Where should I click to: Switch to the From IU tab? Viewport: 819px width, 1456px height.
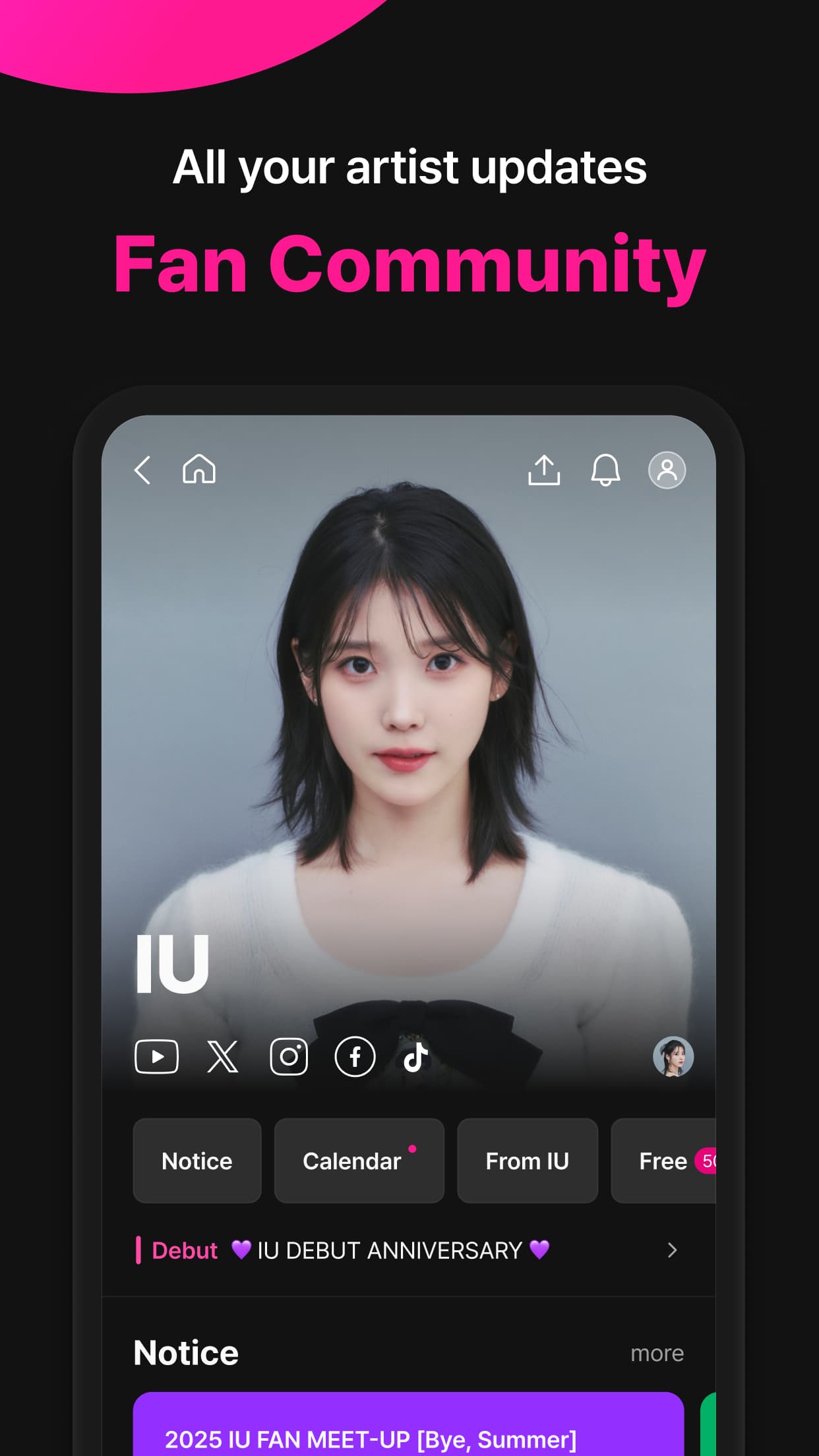[x=527, y=1161]
